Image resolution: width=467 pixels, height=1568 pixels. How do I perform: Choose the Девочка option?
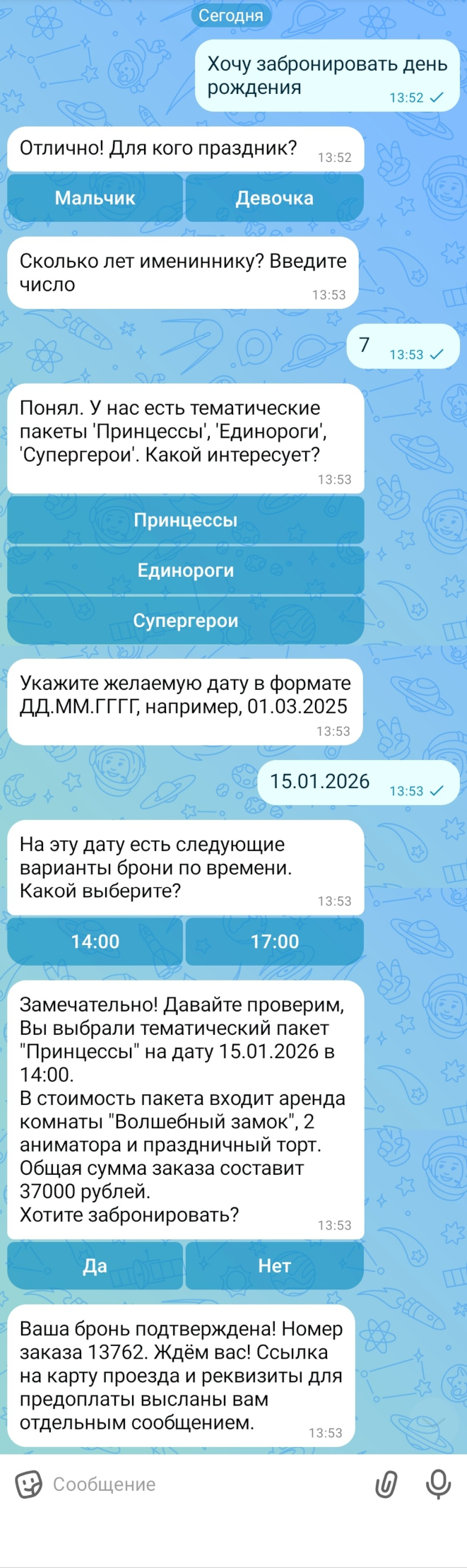click(x=274, y=198)
